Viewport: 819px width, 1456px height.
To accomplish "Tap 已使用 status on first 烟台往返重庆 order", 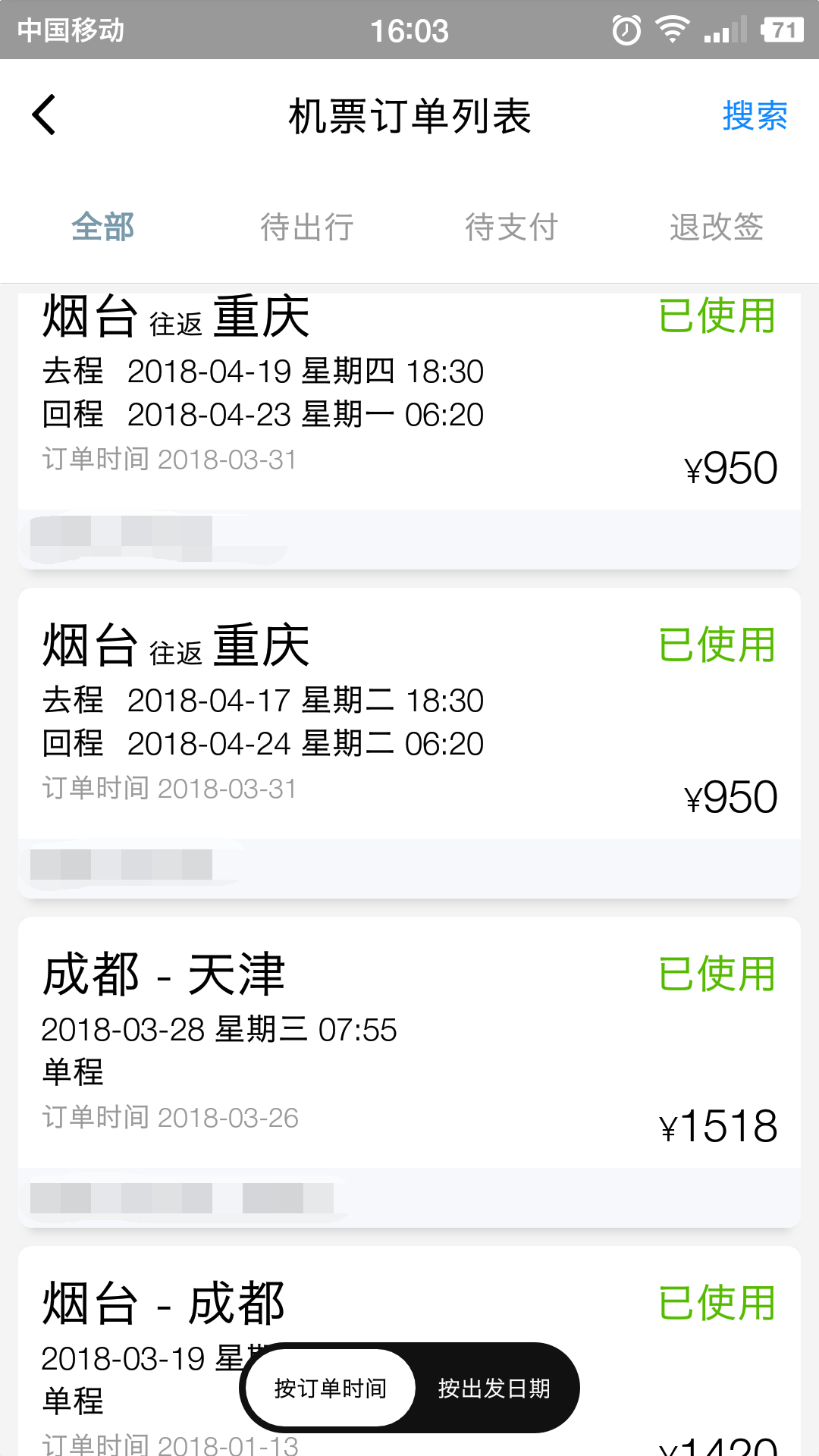I will (717, 318).
